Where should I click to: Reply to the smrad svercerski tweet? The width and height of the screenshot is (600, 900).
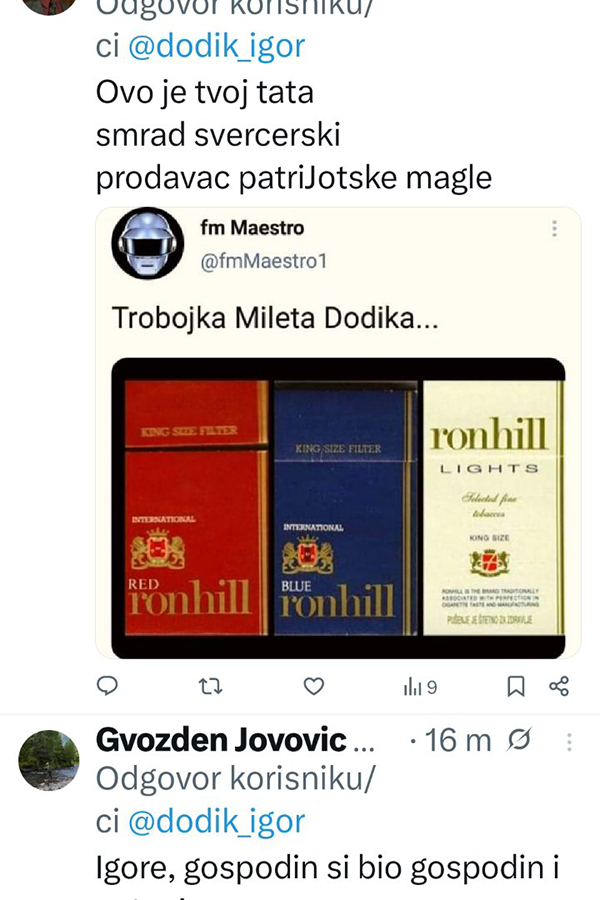tap(107, 686)
